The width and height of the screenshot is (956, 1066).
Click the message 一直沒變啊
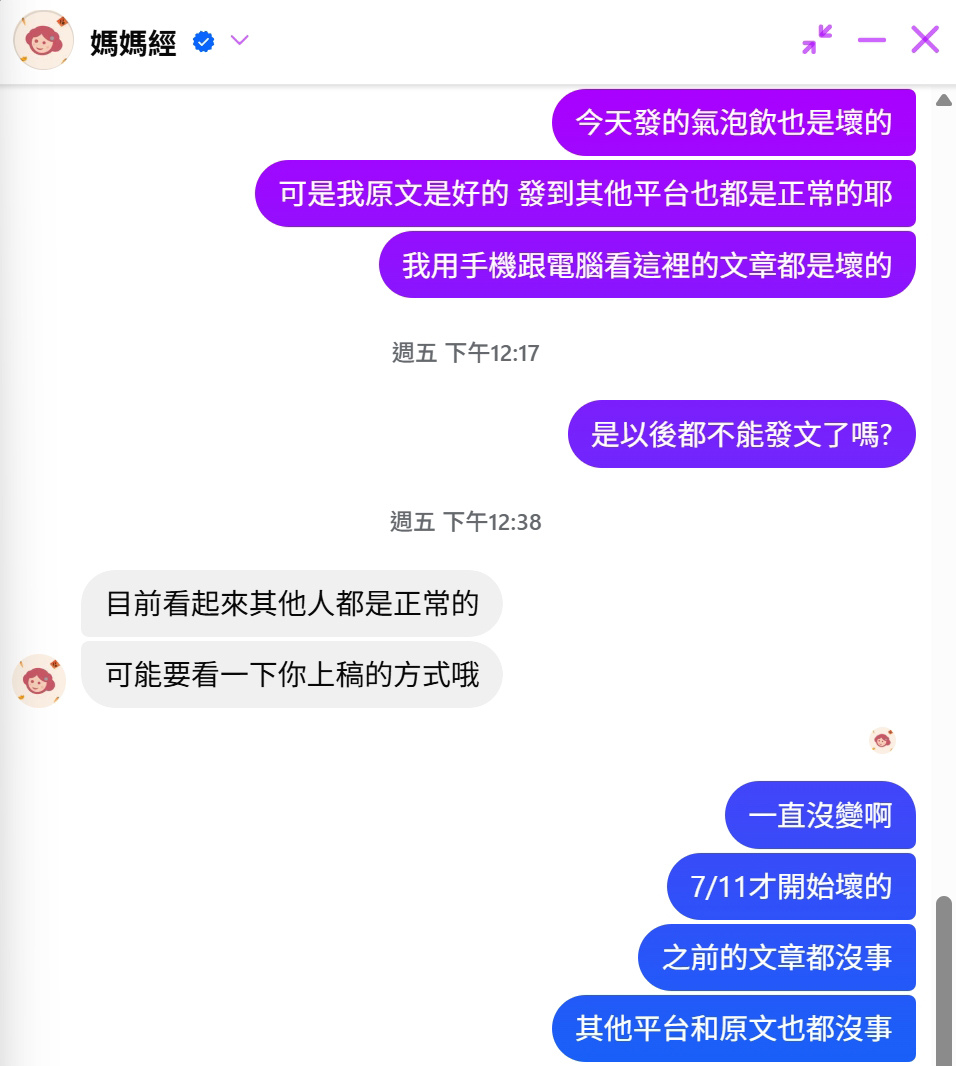(x=820, y=815)
